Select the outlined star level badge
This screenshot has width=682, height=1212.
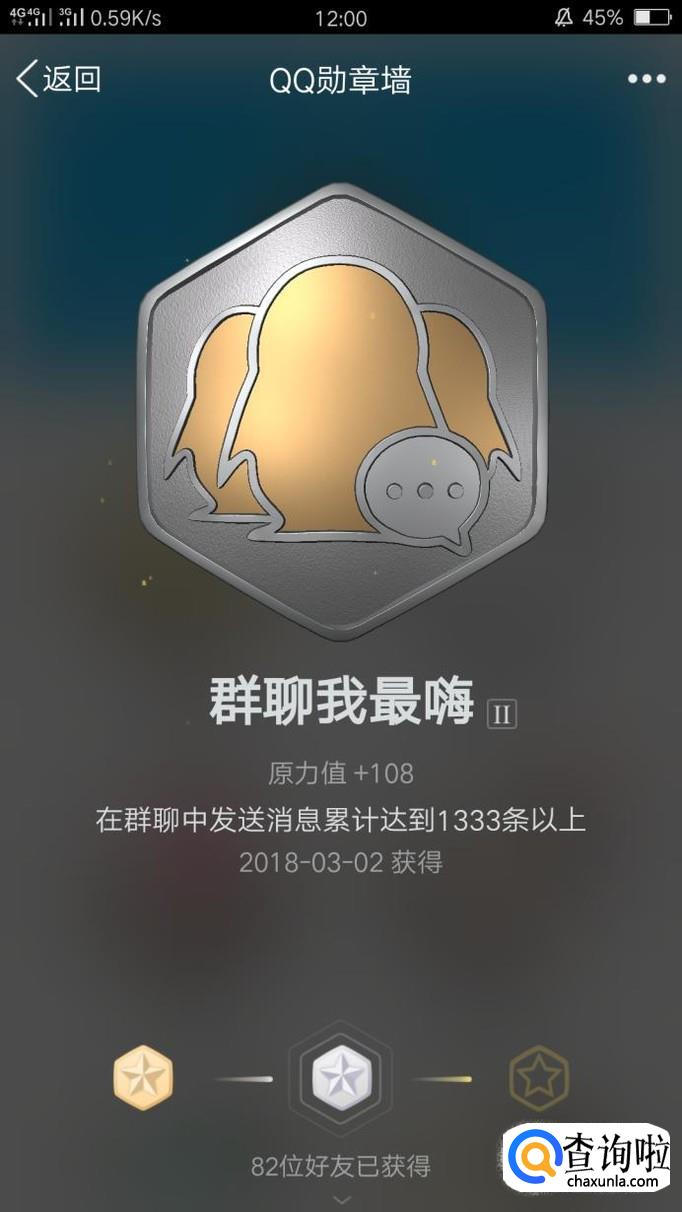[539, 1079]
